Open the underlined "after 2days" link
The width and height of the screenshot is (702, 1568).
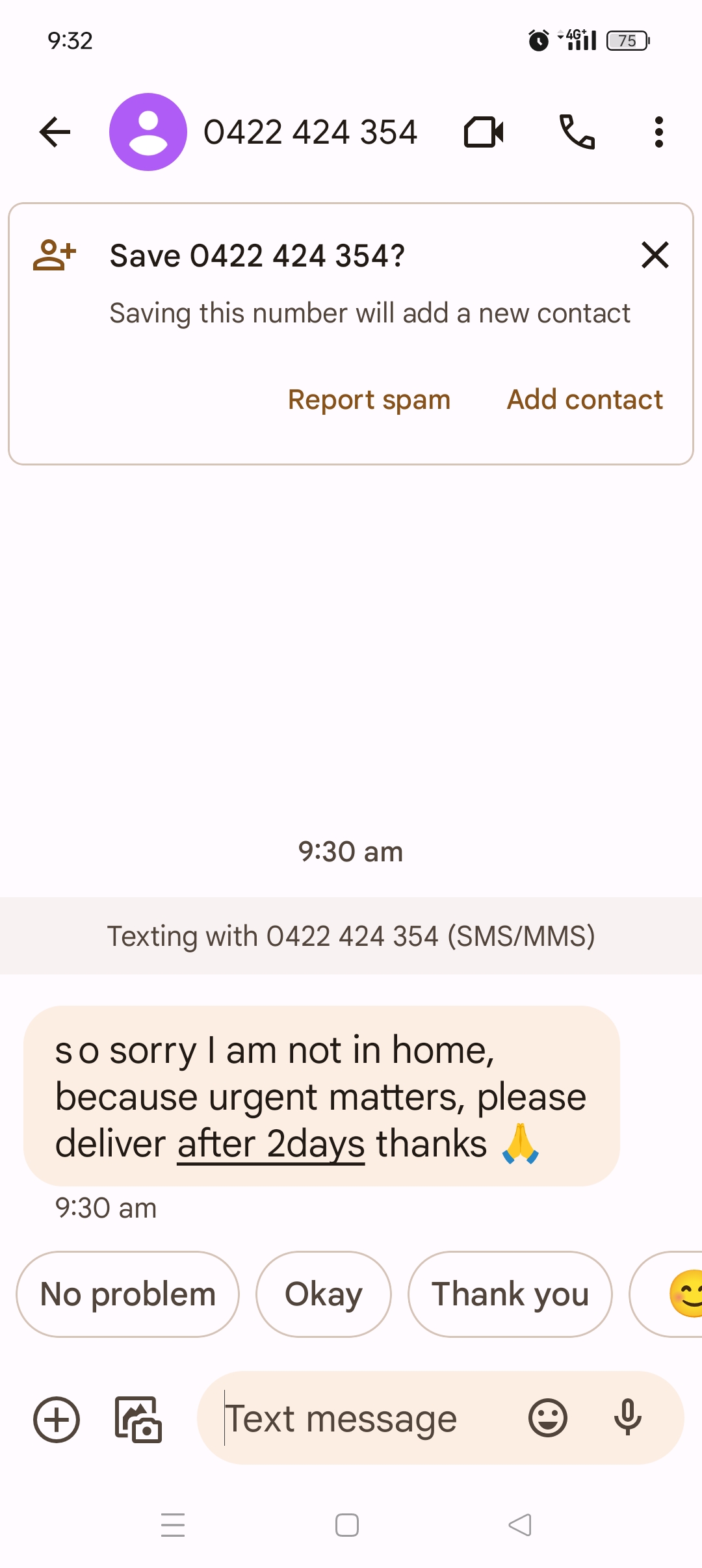click(270, 1144)
